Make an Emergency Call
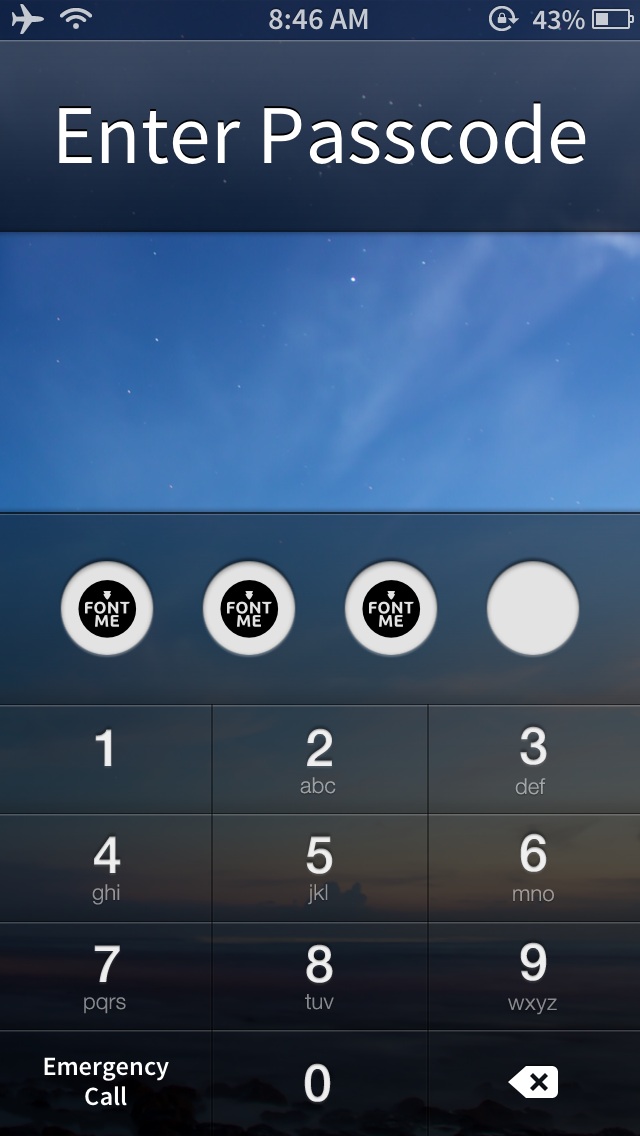 106,1084
